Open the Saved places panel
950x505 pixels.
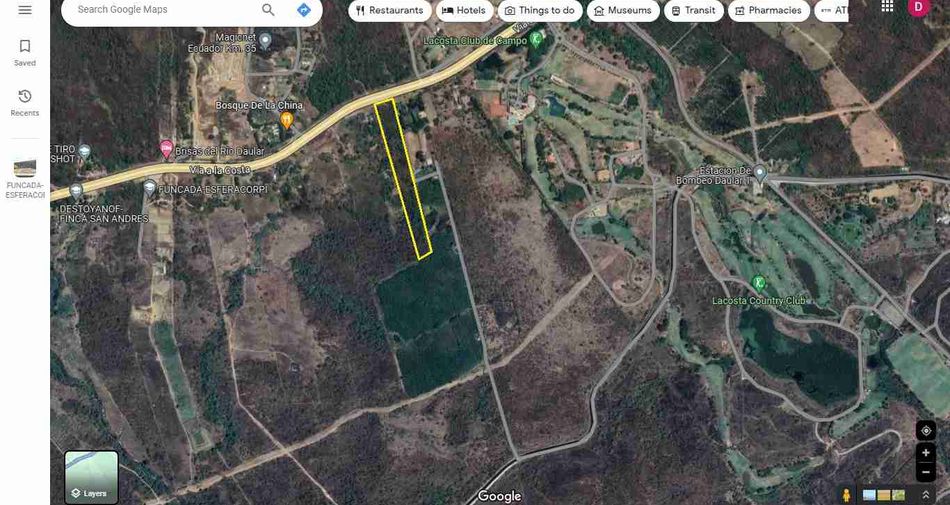25,53
